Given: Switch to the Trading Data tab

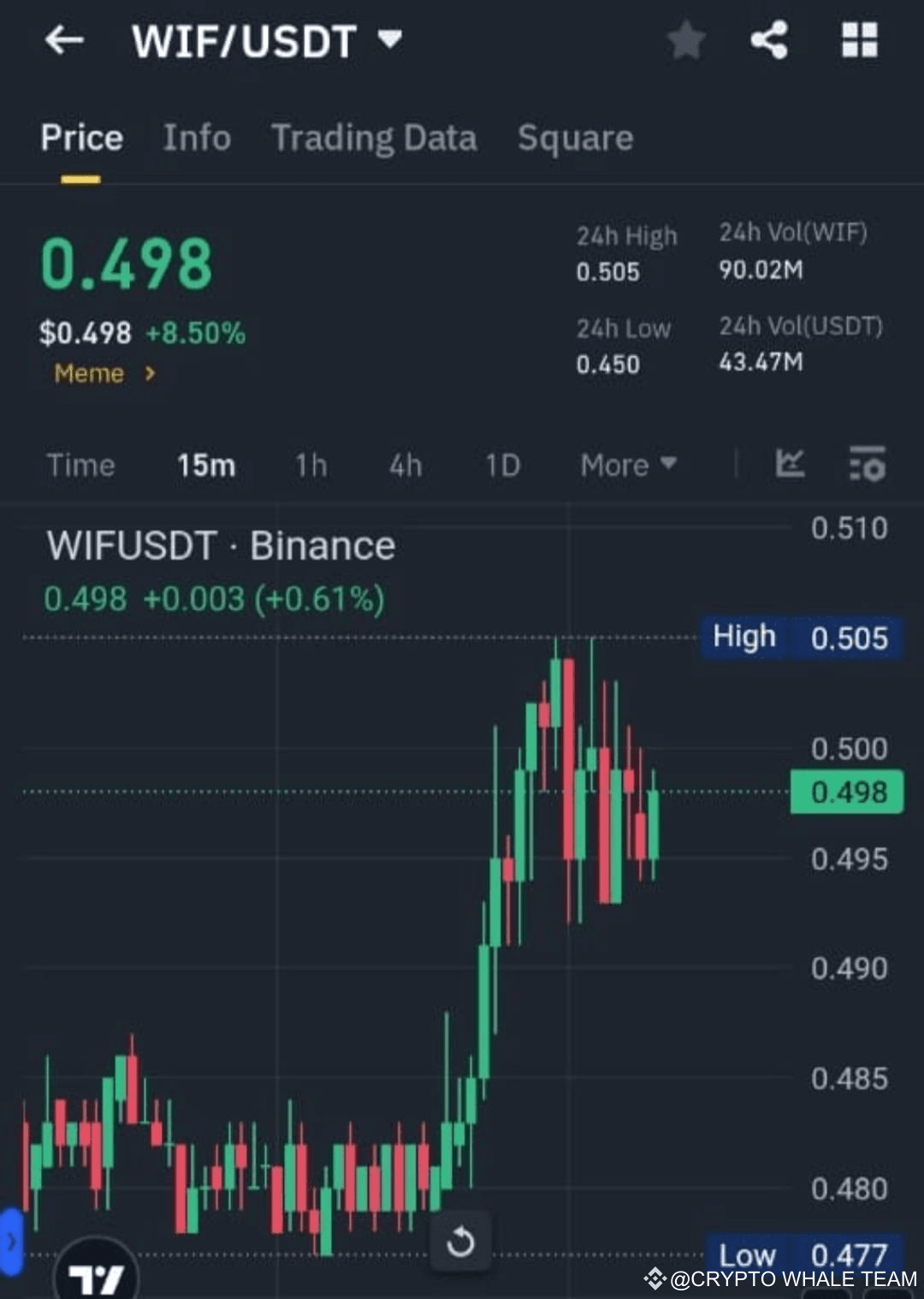Looking at the screenshot, I should coord(374,138).
